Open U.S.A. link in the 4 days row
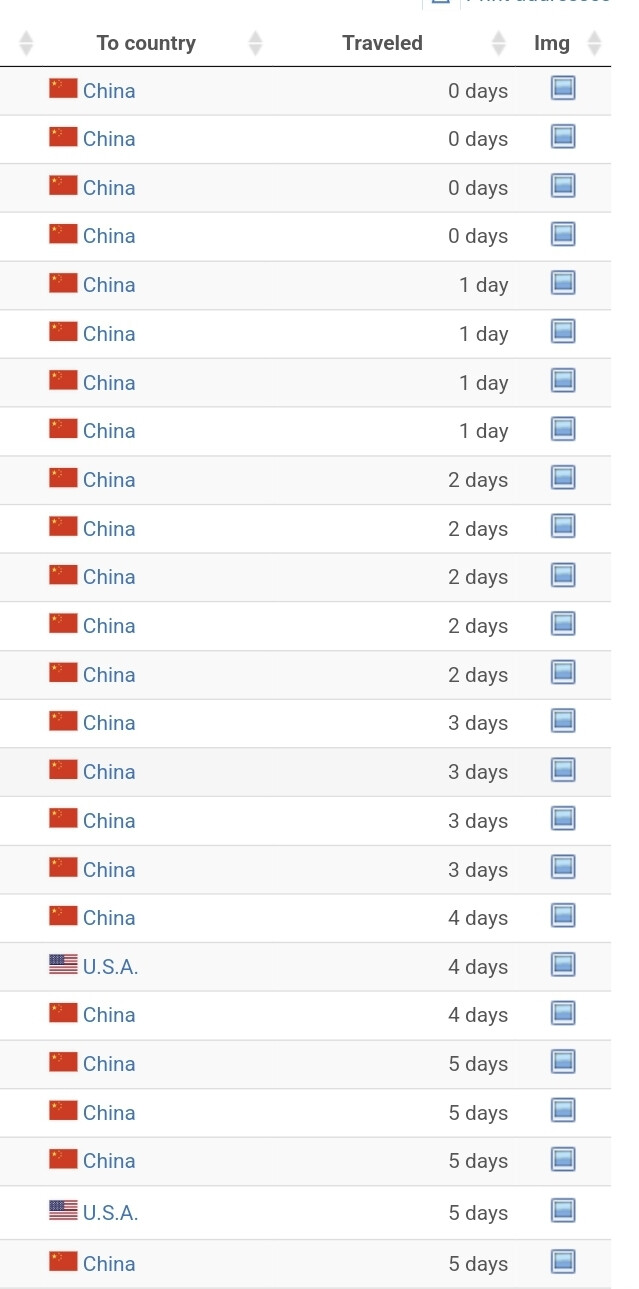The width and height of the screenshot is (639, 1289). click(x=110, y=967)
